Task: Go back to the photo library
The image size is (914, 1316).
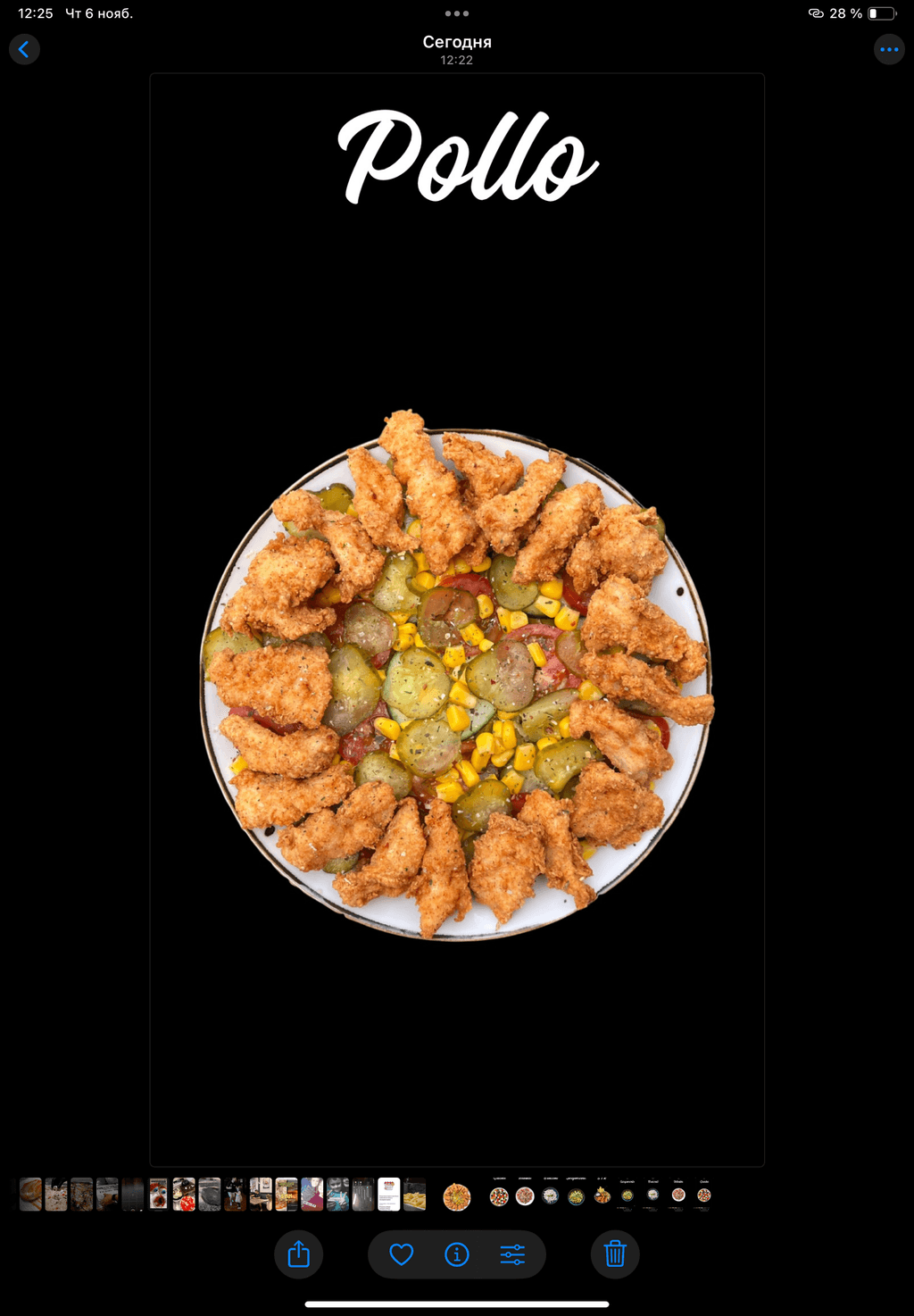Action: tap(24, 49)
